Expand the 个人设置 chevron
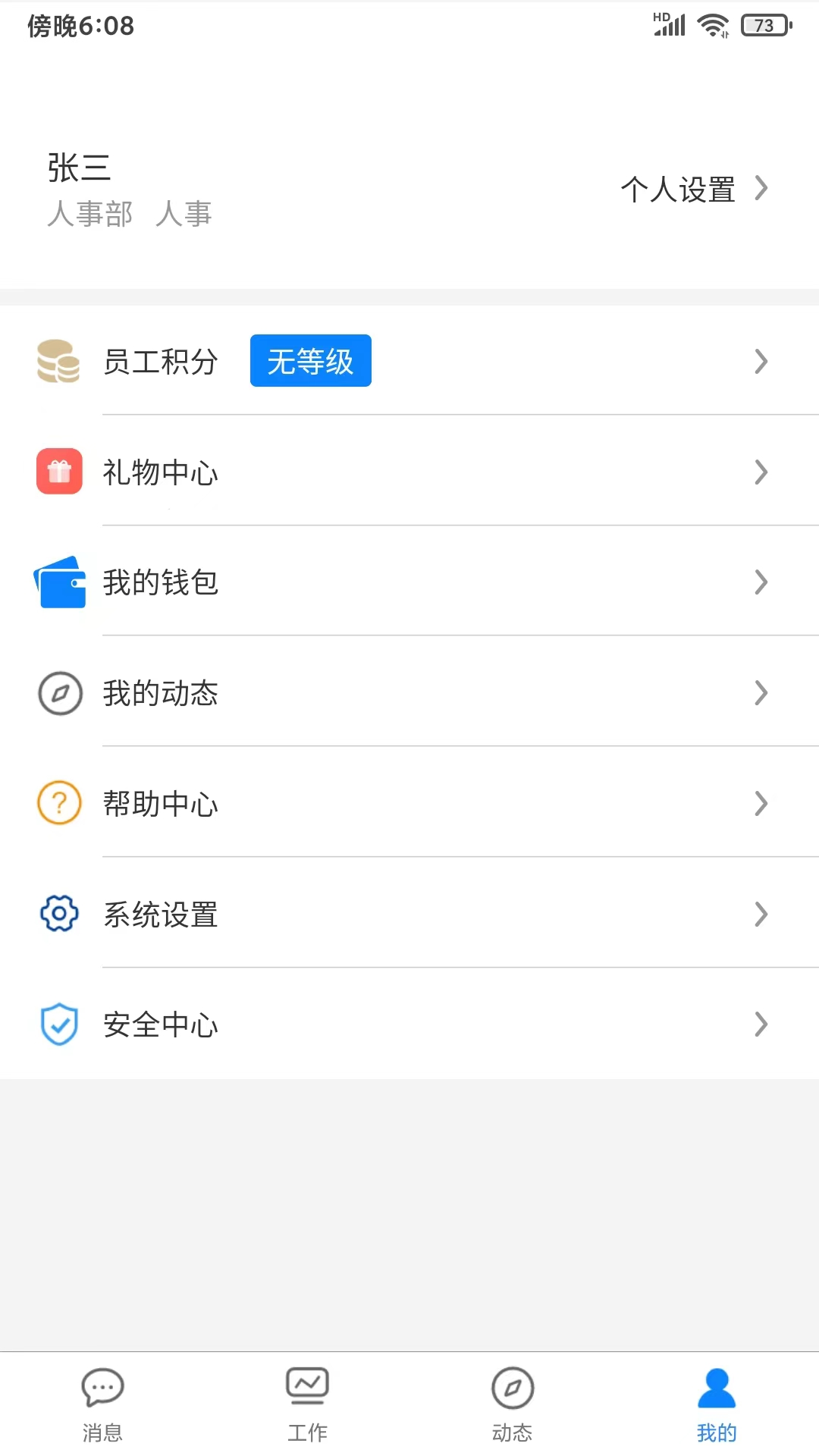819x1456 pixels. tap(761, 189)
